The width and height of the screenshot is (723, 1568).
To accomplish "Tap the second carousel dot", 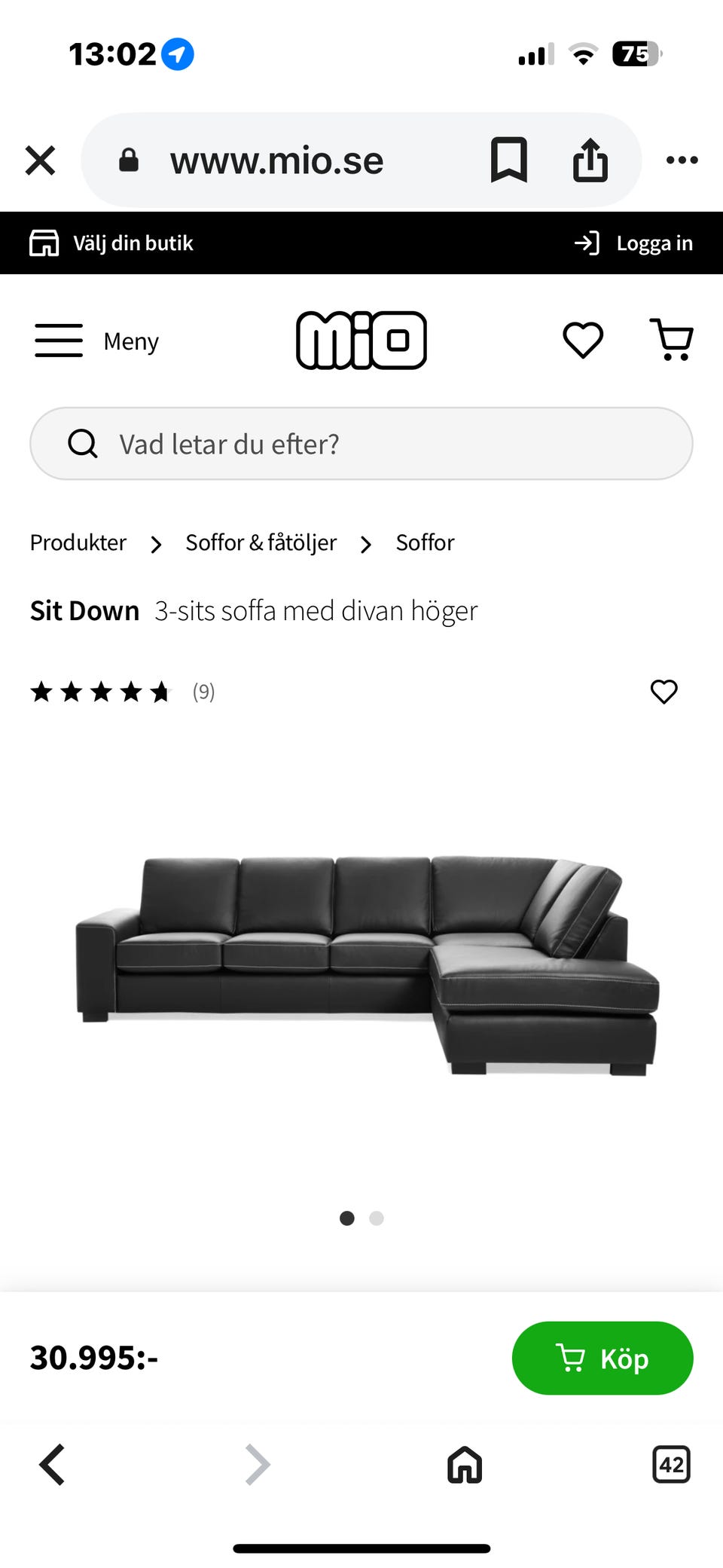I will point(377,1218).
